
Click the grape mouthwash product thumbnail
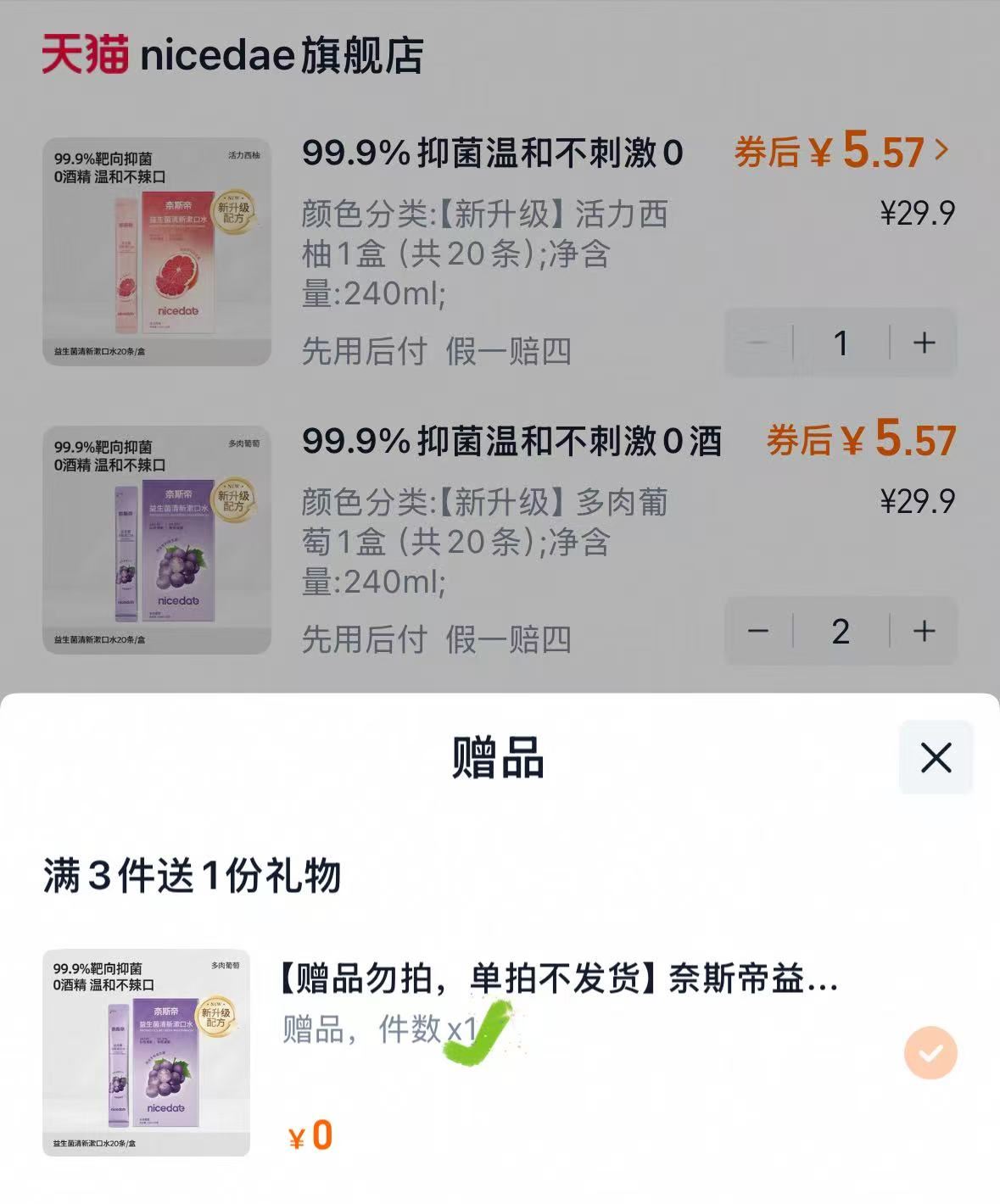click(x=157, y=540)
